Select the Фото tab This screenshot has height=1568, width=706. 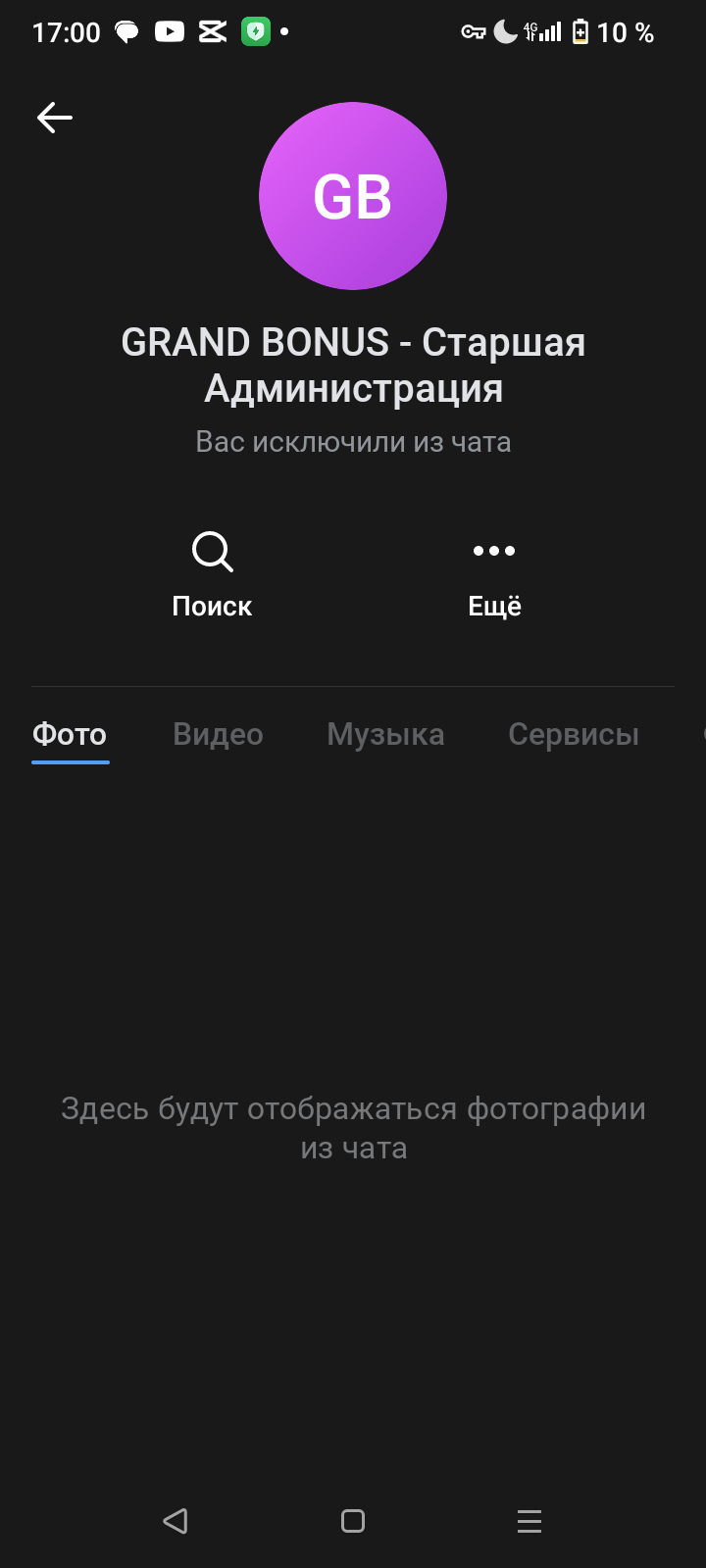tap(70, 734)
